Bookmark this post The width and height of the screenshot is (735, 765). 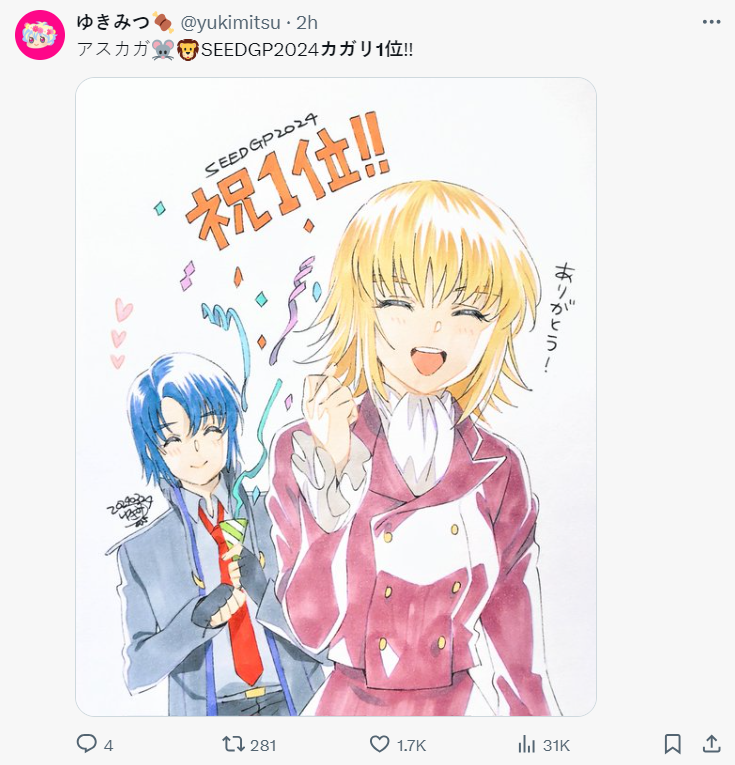(x=672, y=744)
